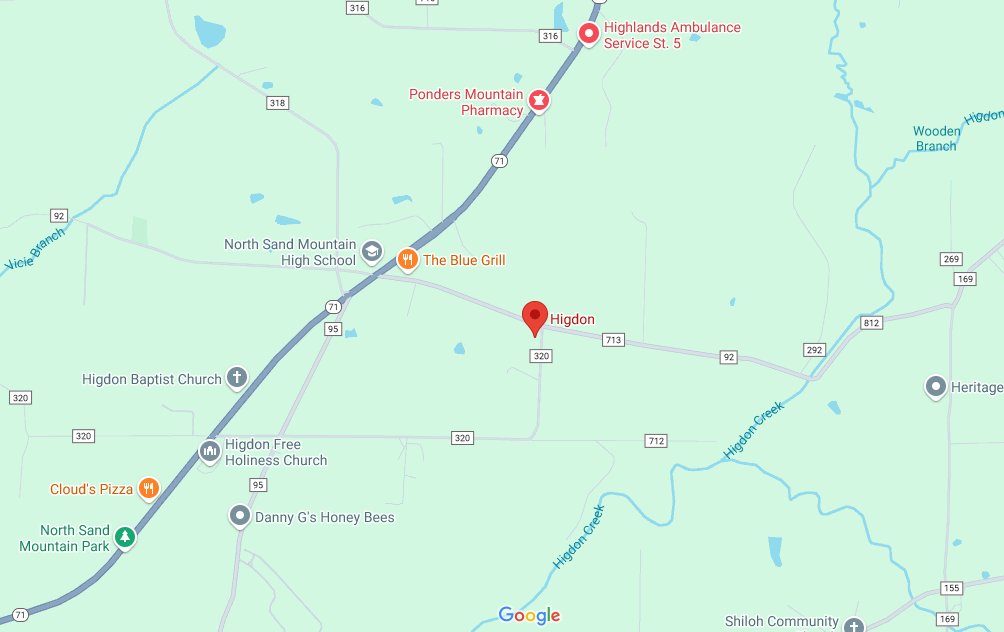
Task: Open The Blue Grill restaurant marker
Action: [407, 260]
